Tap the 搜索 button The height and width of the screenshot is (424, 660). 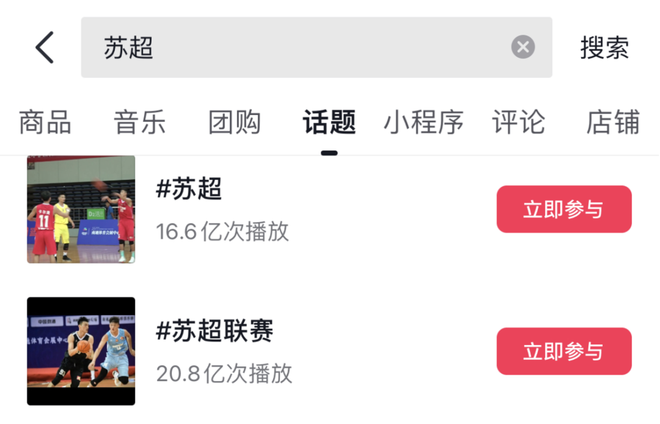click(x=605, y=47)
